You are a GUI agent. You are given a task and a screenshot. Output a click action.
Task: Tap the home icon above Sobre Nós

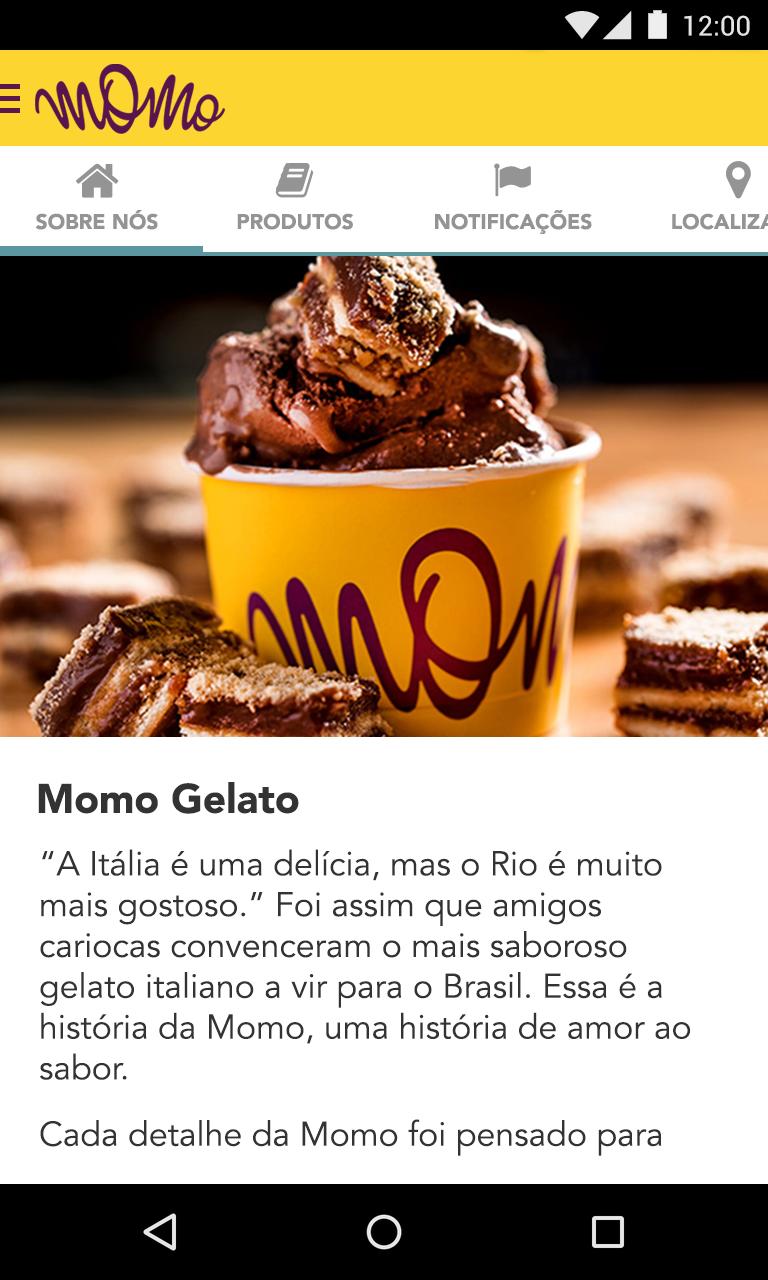pos(96,182)
